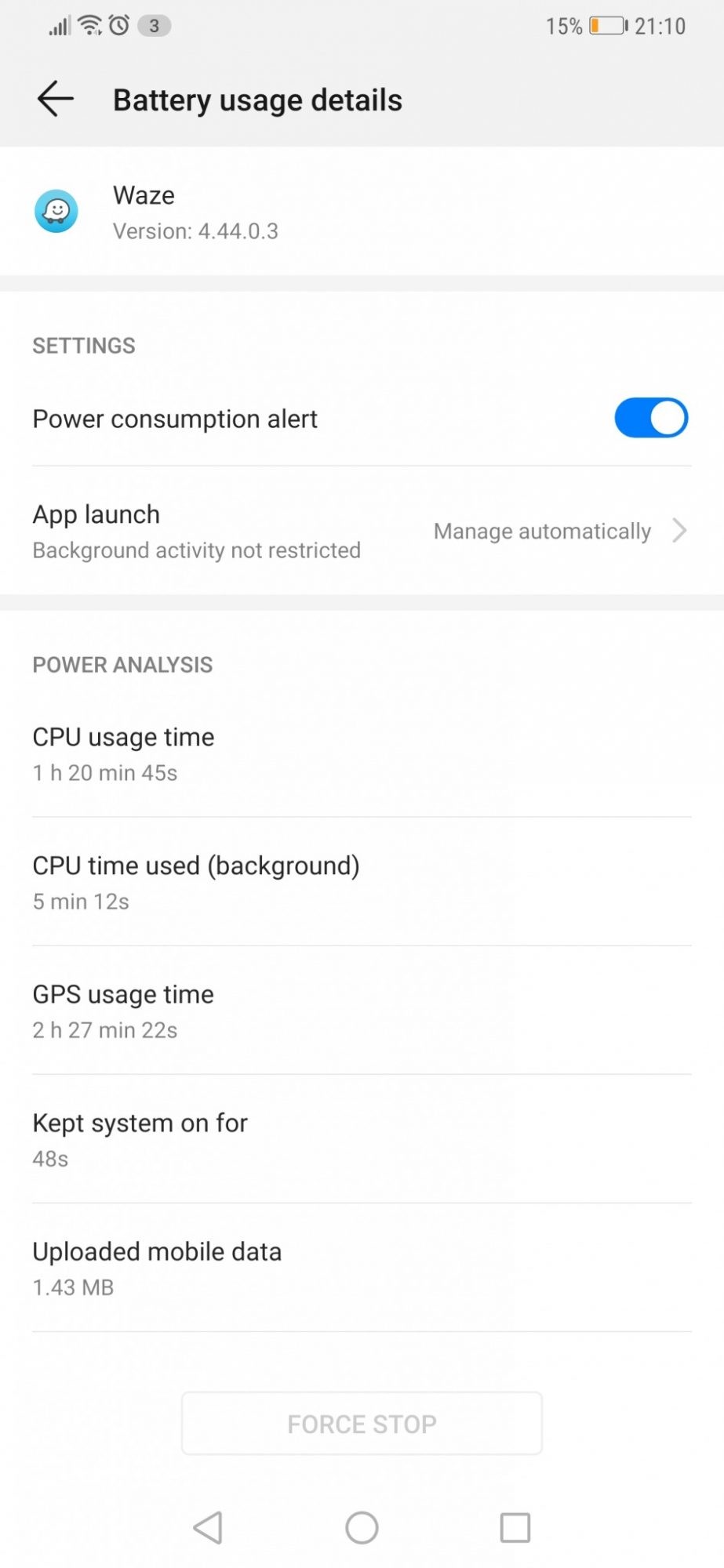Viewport: 724px width, 1568px height.
Task: Open the recent apps view
Action: [x=515, y=1527]
